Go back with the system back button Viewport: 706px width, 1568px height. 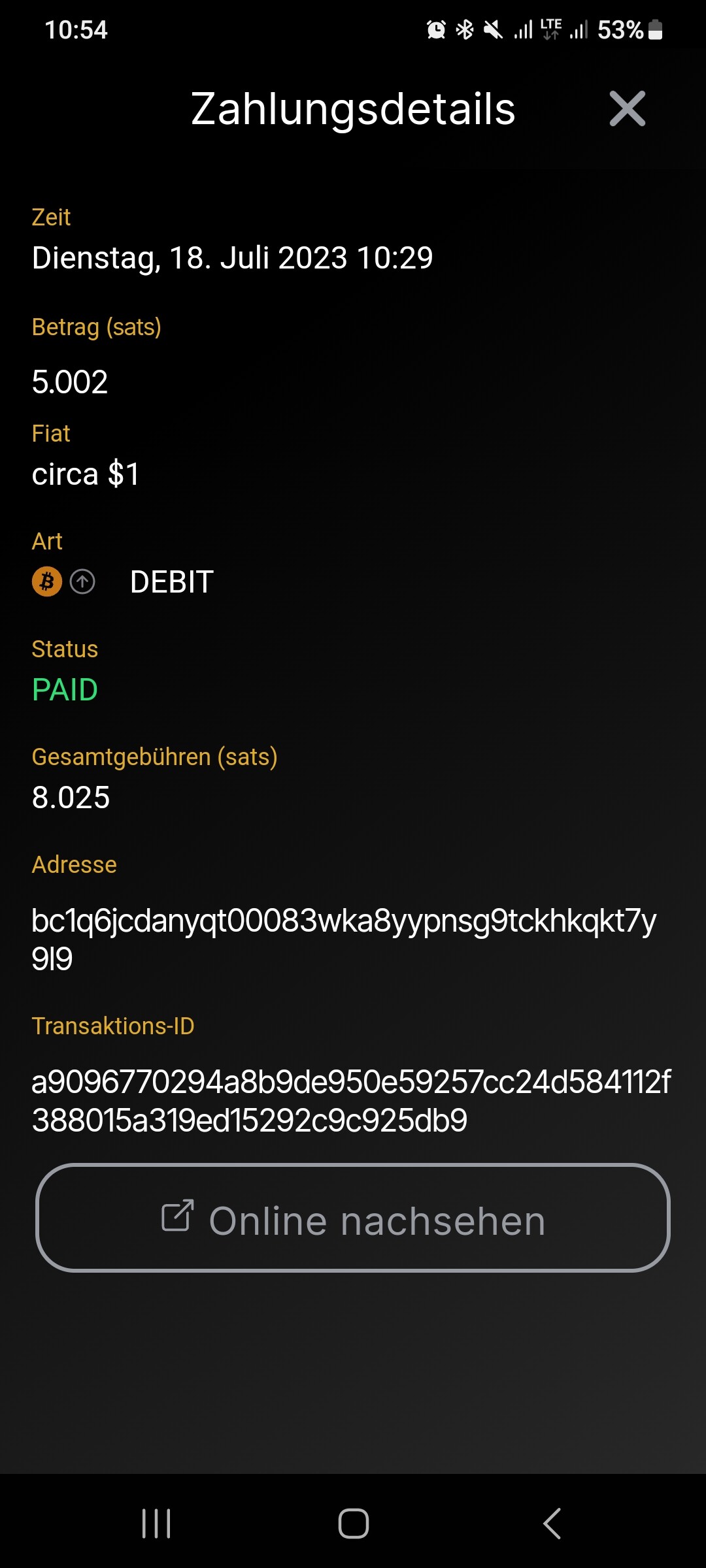552,1524
